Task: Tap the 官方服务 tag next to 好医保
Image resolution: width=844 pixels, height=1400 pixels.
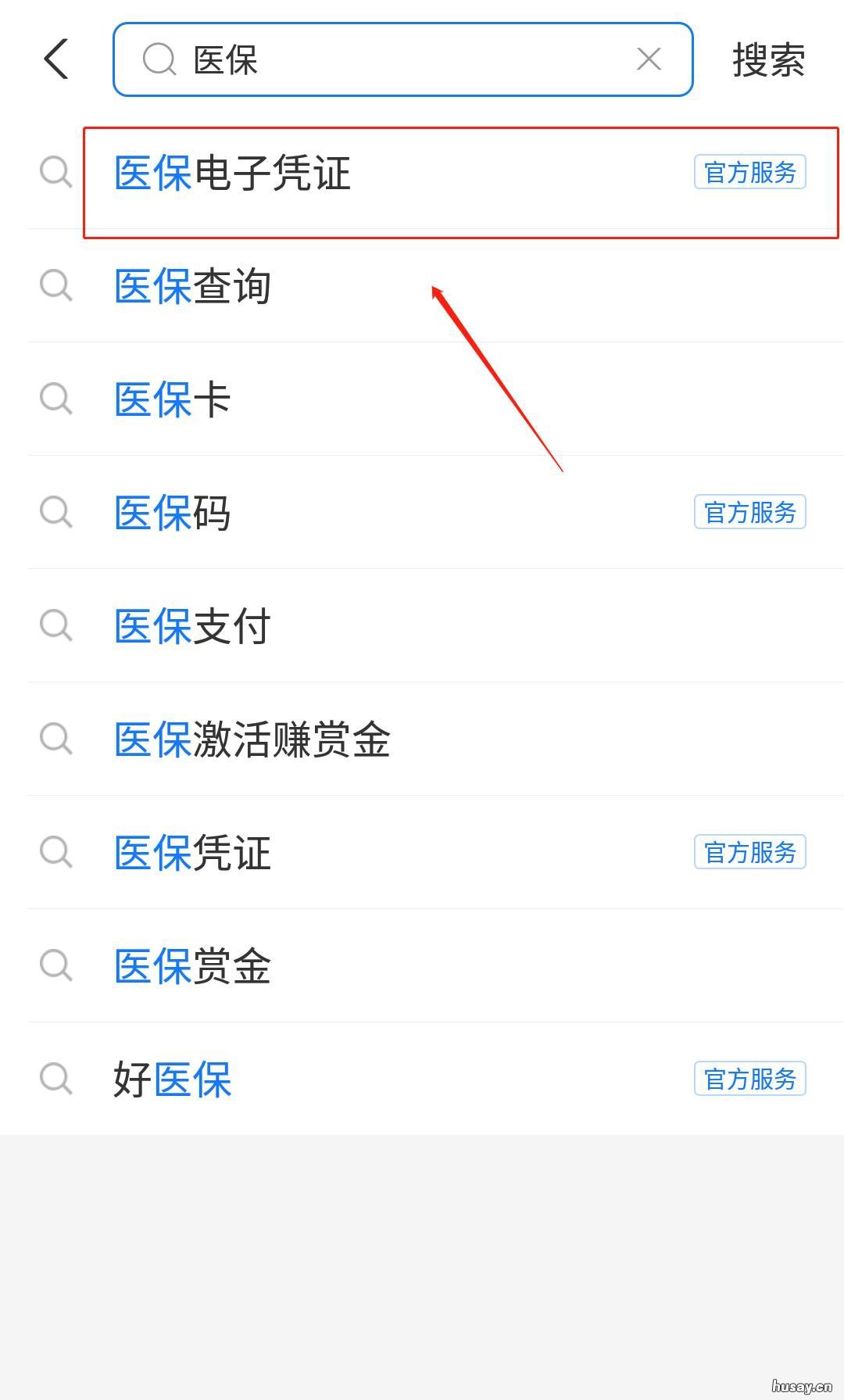Action: click(749, 1079)
